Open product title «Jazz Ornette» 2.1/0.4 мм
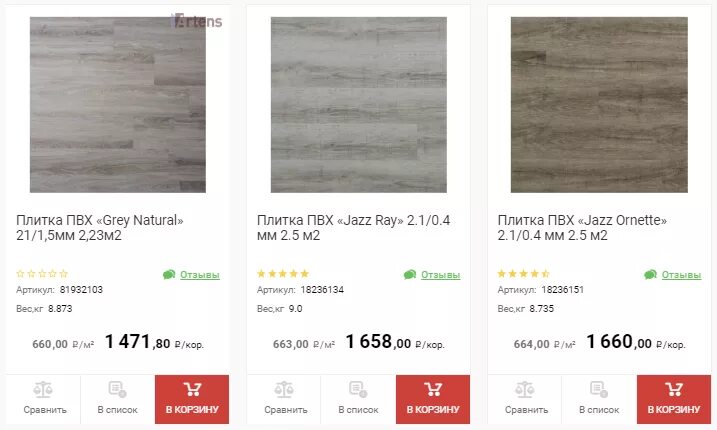 click(582, 228)
